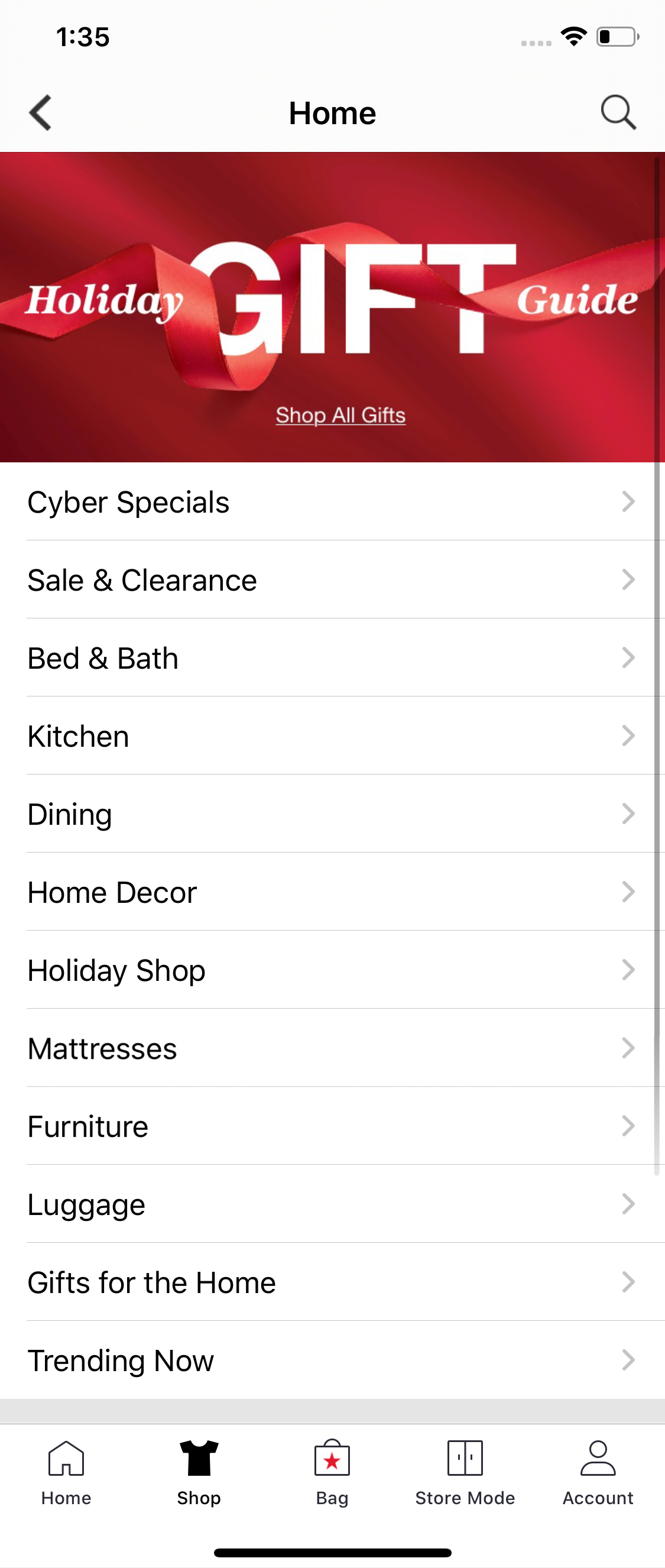665x1568 pixels.
Task: Expand the Furniture category
Action: [629, 1126]
